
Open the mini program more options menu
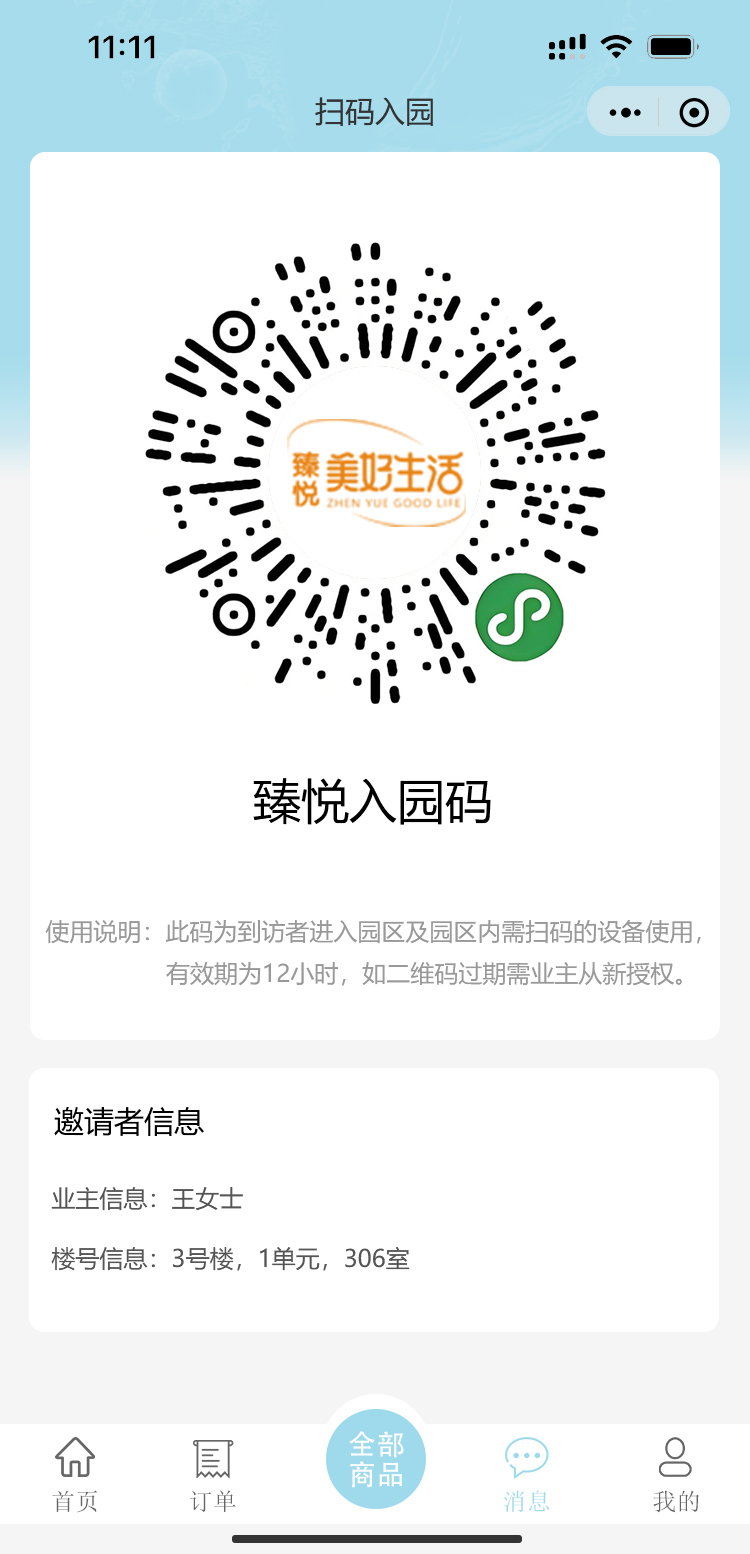625,112
